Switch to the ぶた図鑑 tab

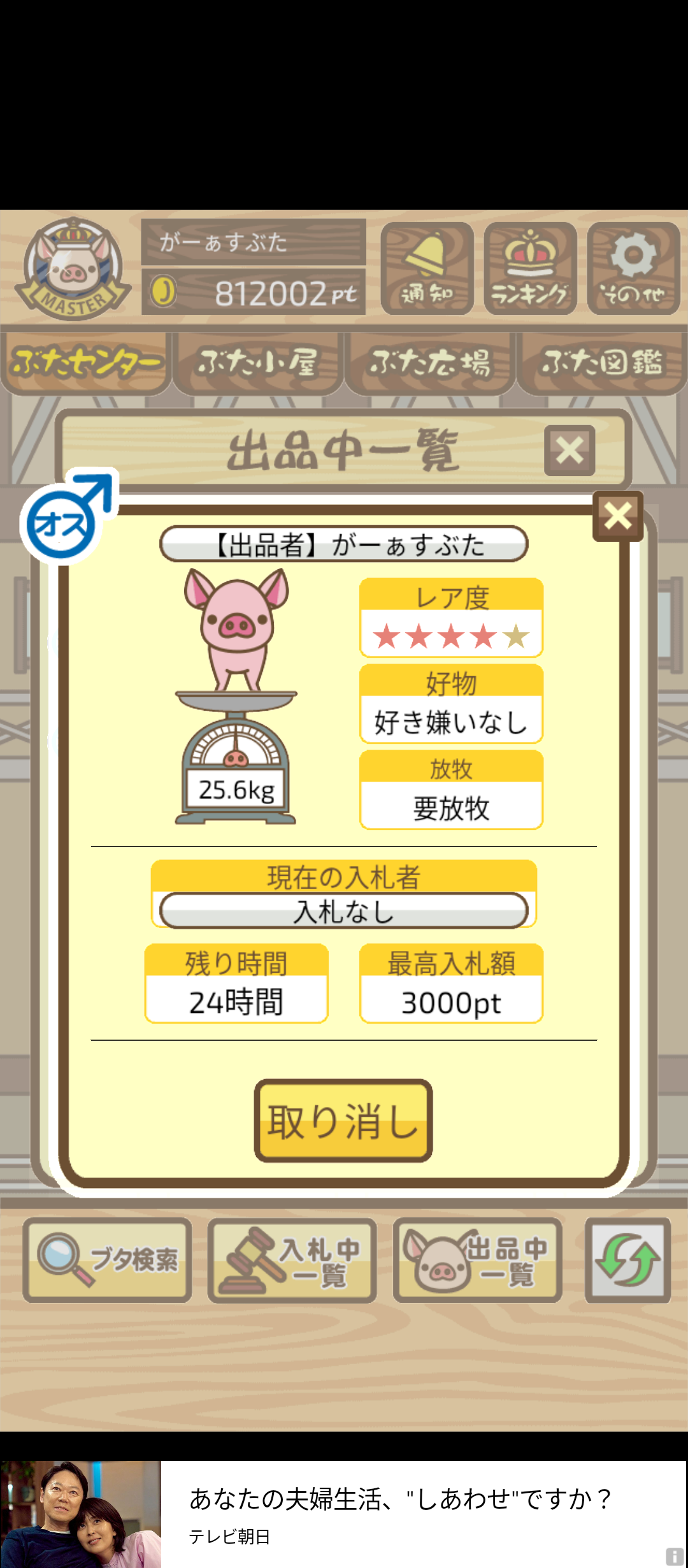click(601, 362)
